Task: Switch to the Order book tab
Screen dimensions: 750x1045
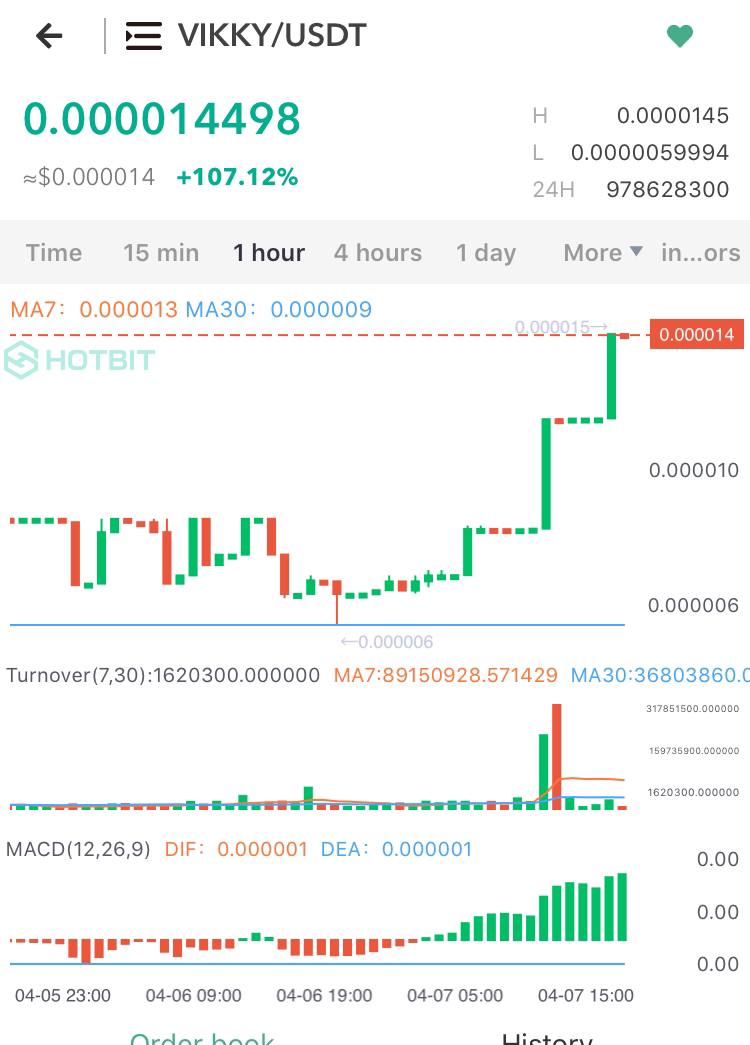Action: point(202,1038)
